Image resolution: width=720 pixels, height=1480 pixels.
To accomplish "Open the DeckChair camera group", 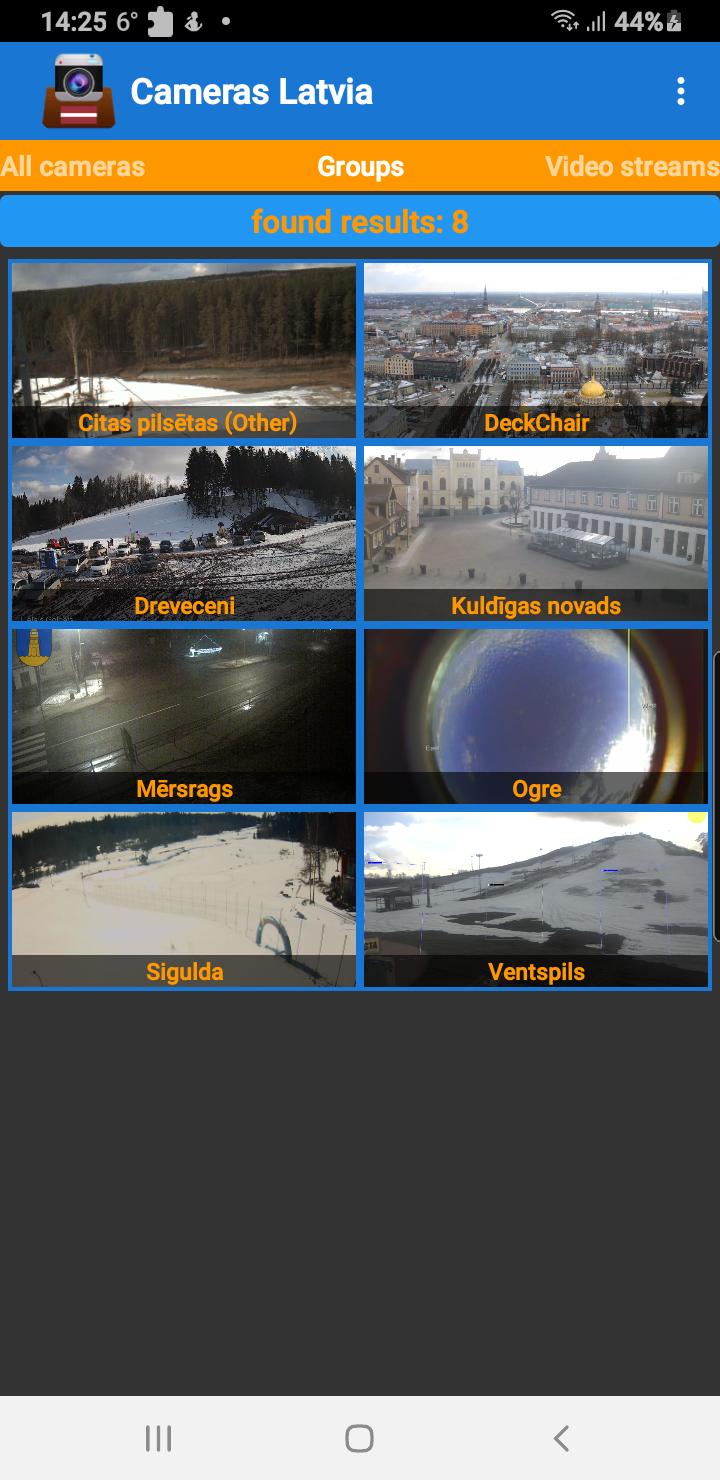I will click(536, 350).
